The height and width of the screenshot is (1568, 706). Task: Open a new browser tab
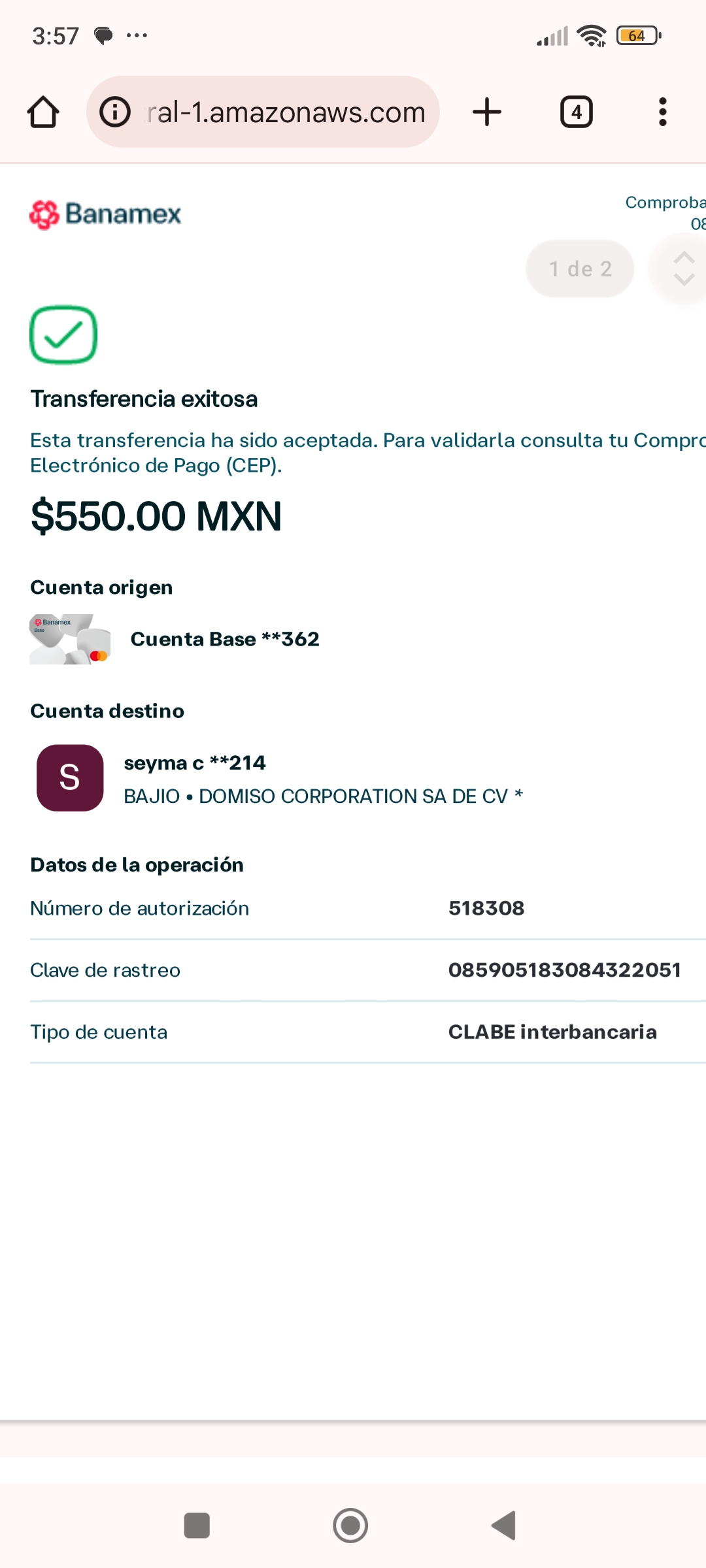tap(487, 112)
